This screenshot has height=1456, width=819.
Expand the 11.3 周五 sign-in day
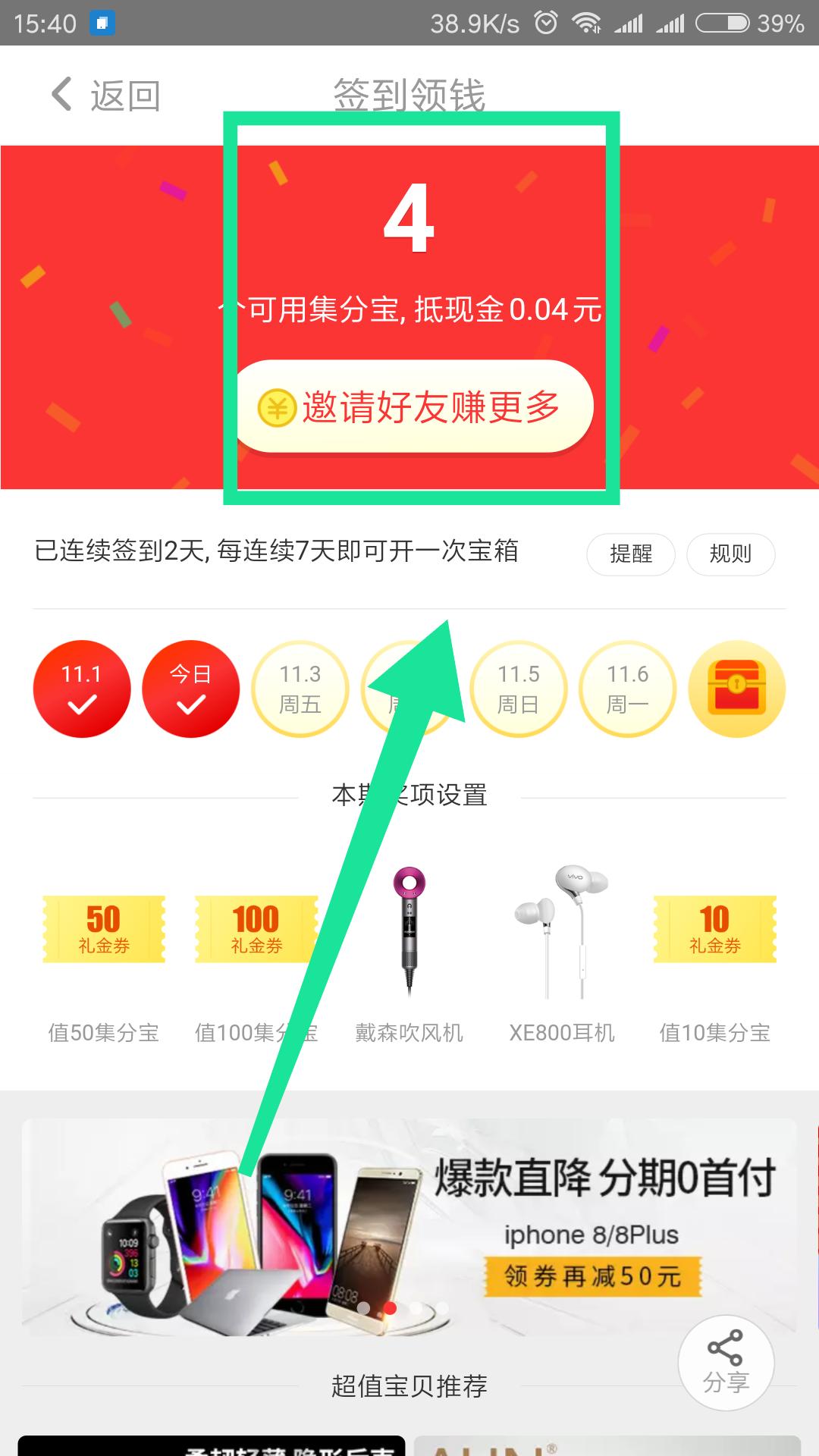pos(300,689)
